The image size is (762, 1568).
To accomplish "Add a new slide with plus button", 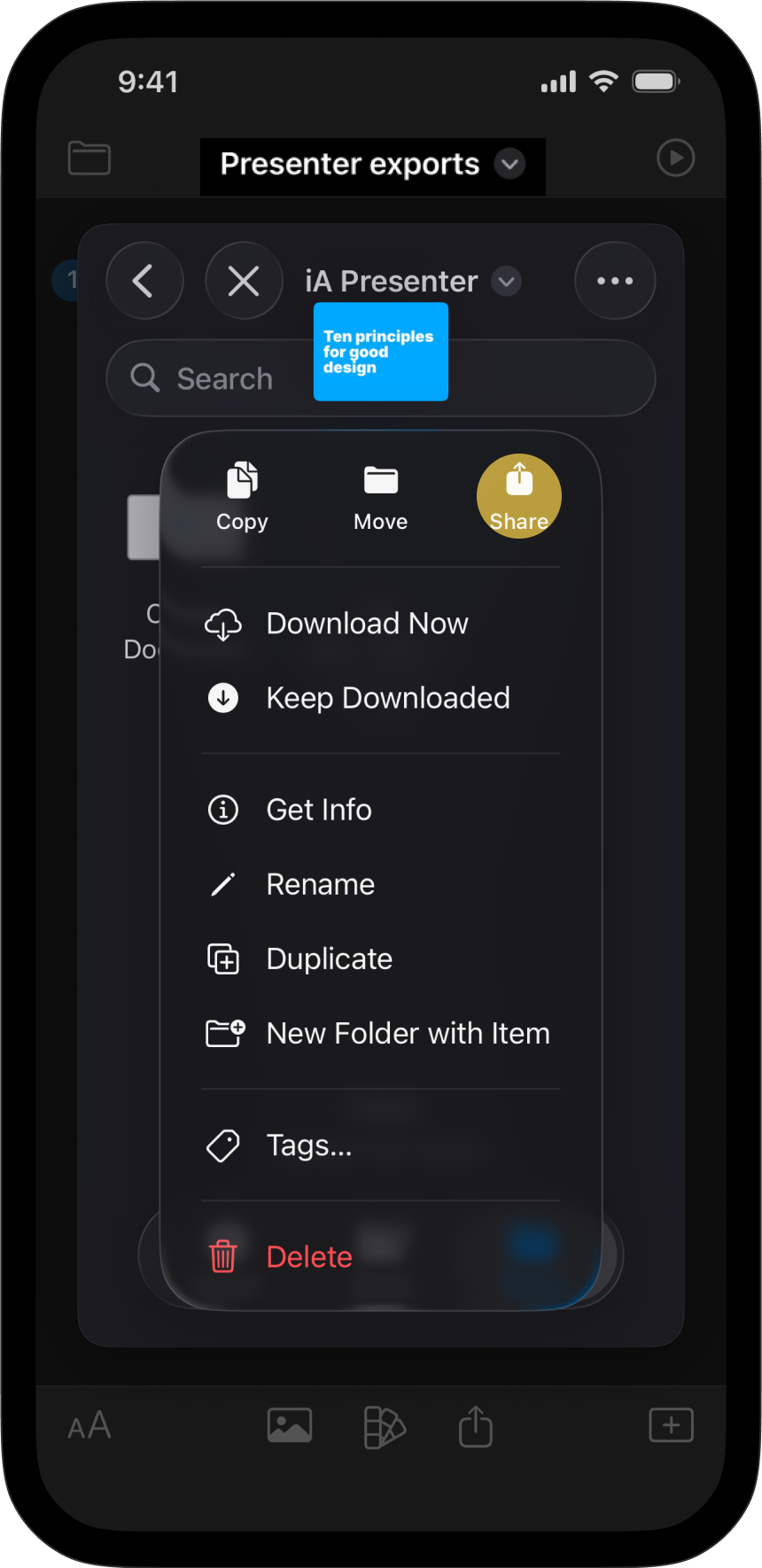I will [671, 1424].
